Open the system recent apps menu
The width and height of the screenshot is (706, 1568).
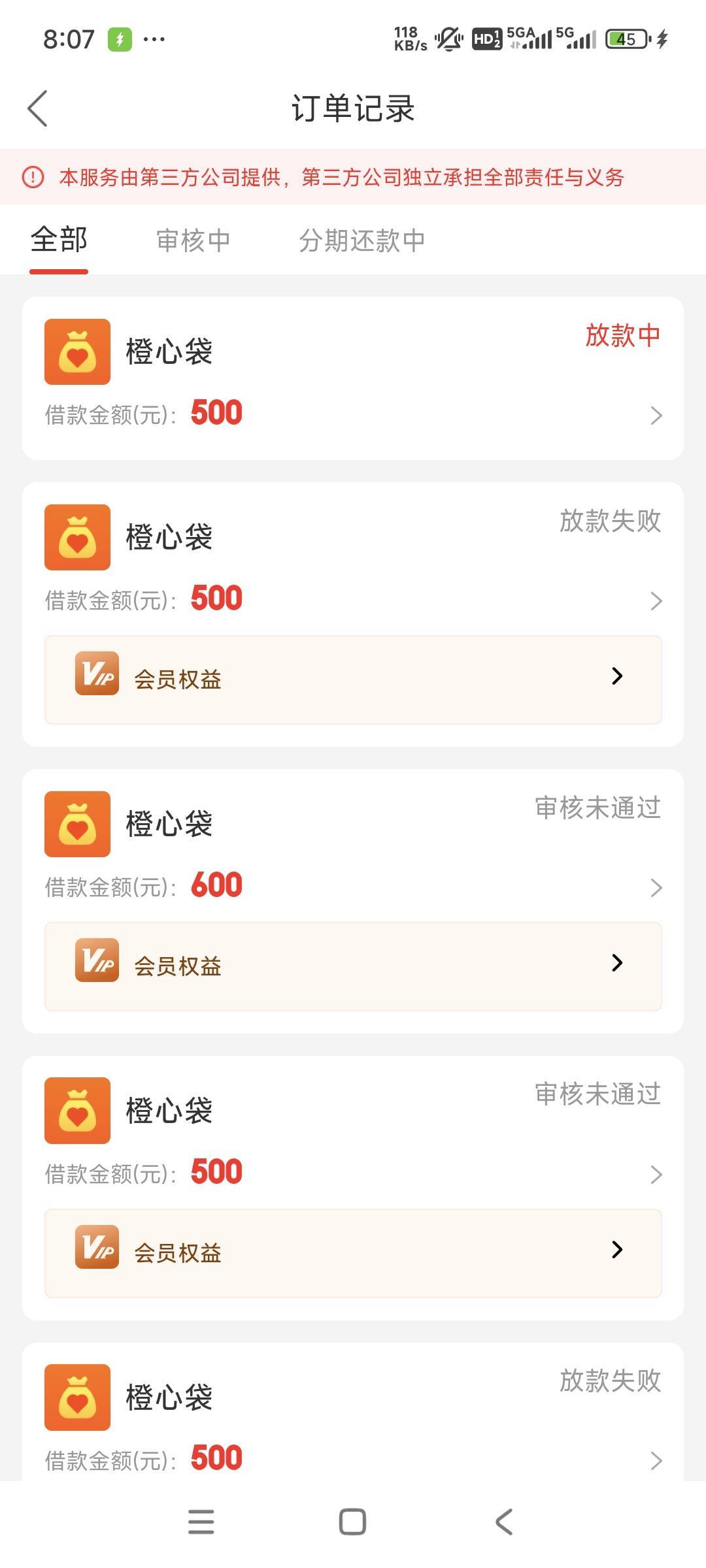click(x=201, y=1522)
